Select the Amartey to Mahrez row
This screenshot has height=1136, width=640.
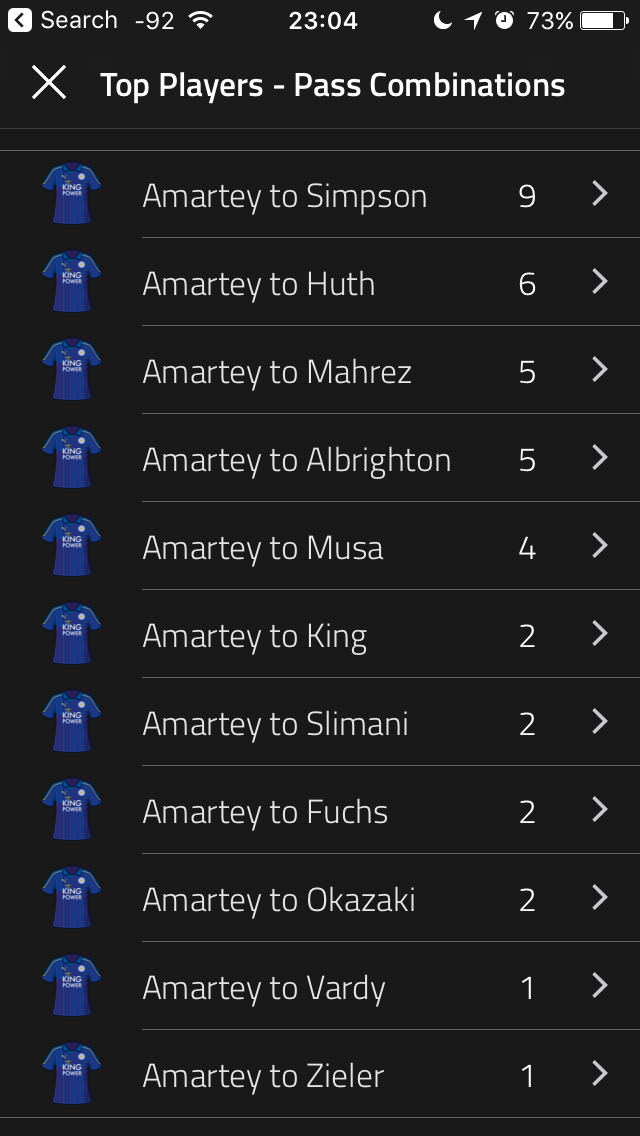click(320, 370)
